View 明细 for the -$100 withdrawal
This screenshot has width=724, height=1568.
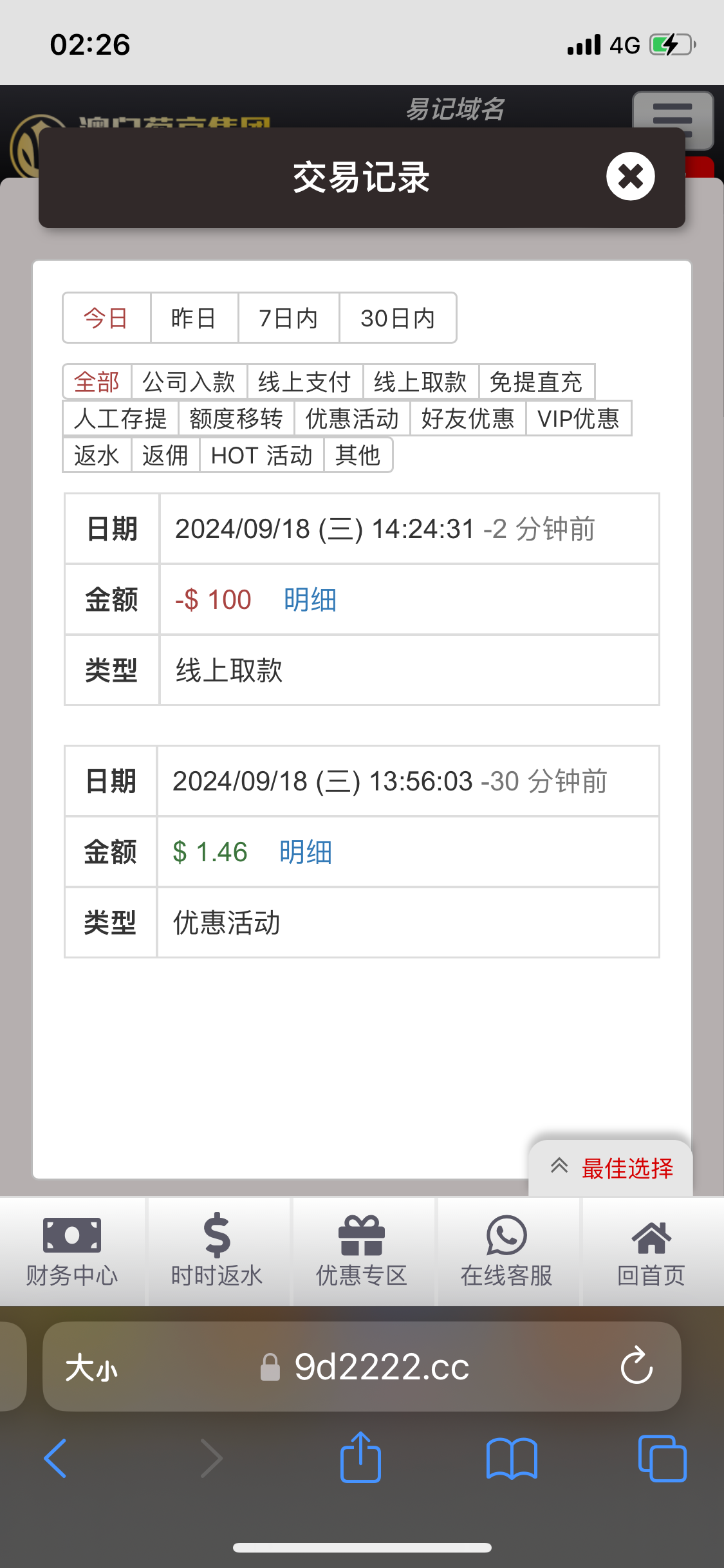(x=310, y=600)
